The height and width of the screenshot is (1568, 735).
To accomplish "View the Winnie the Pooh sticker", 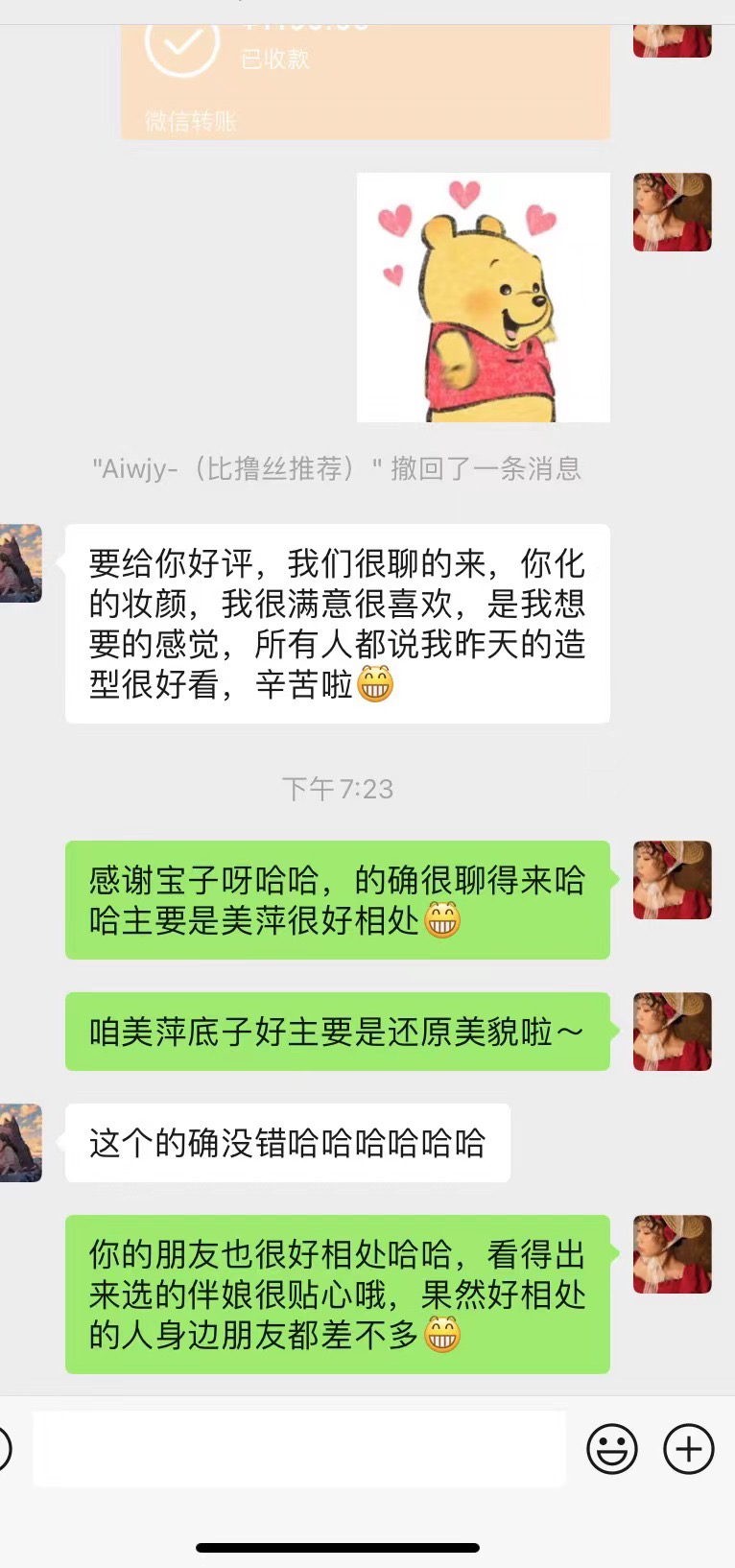I will point(483,297).
